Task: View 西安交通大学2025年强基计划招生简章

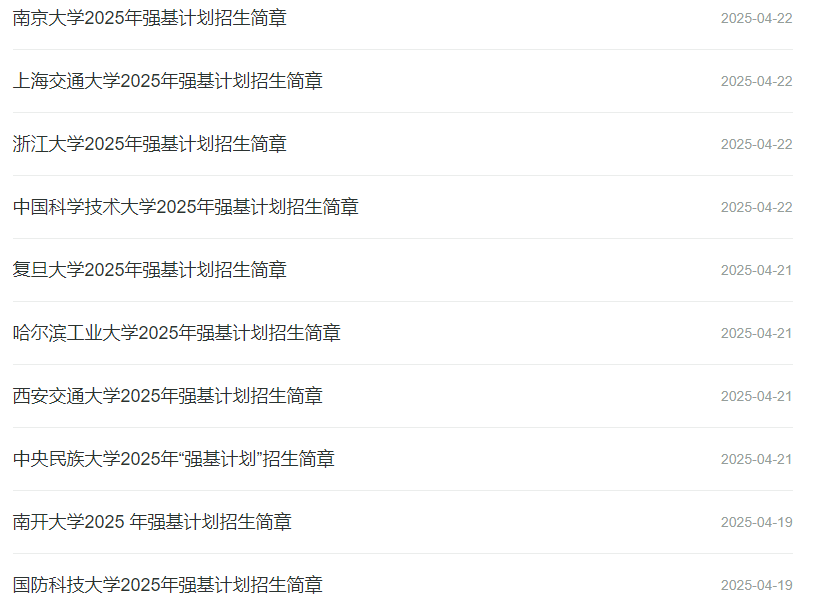Action: pyautogui.click(x=168, y=396)
